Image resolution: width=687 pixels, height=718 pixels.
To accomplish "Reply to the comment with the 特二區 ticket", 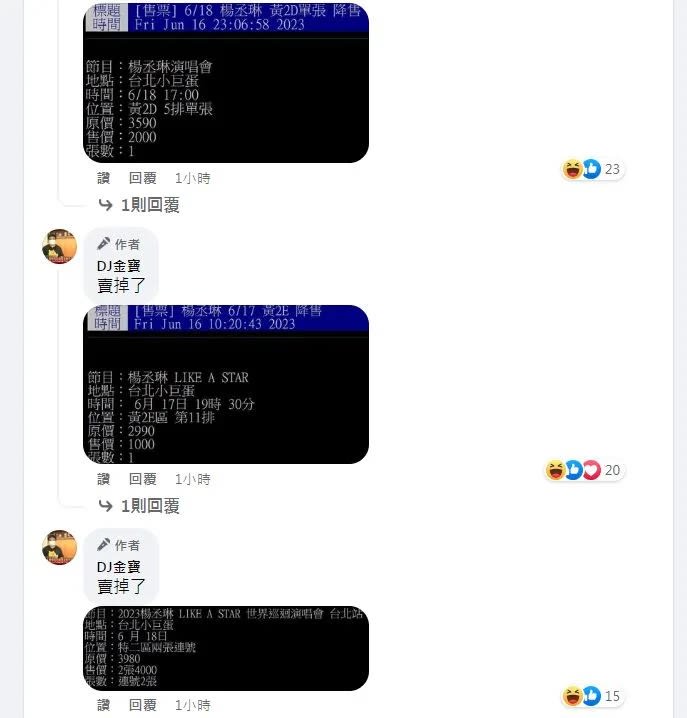I will click(x=142, y=705).
